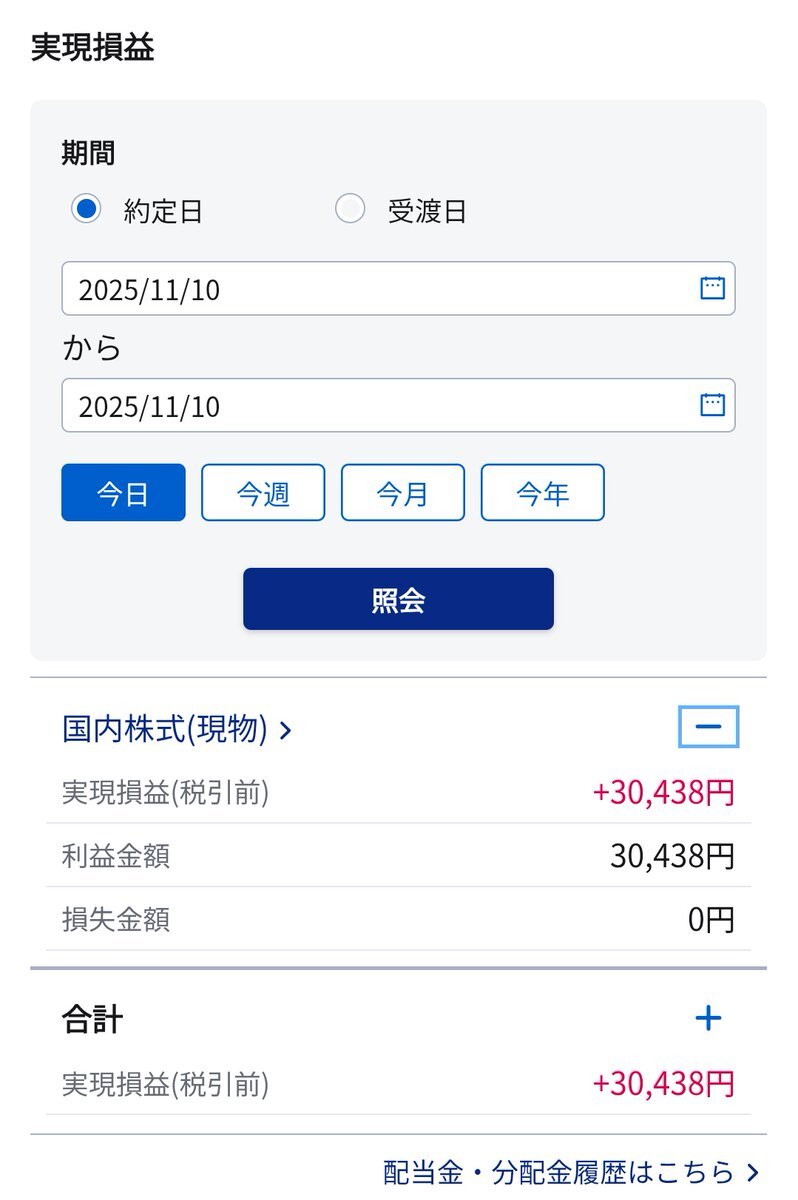This screenshot has width=798, height=1200.
Task: Select the 受渡日 radio button
Action: pyautogui.click(x=350, y=209)
